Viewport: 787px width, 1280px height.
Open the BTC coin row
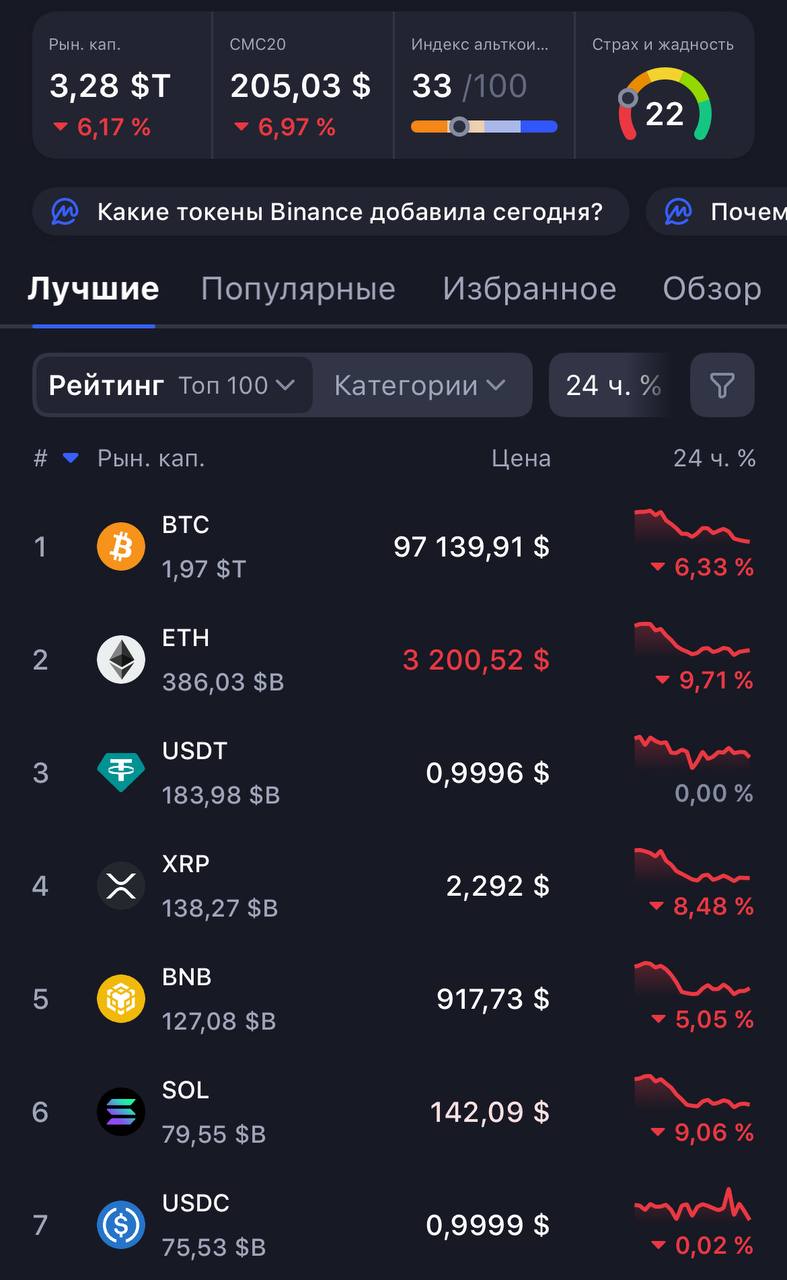(393, 547)
